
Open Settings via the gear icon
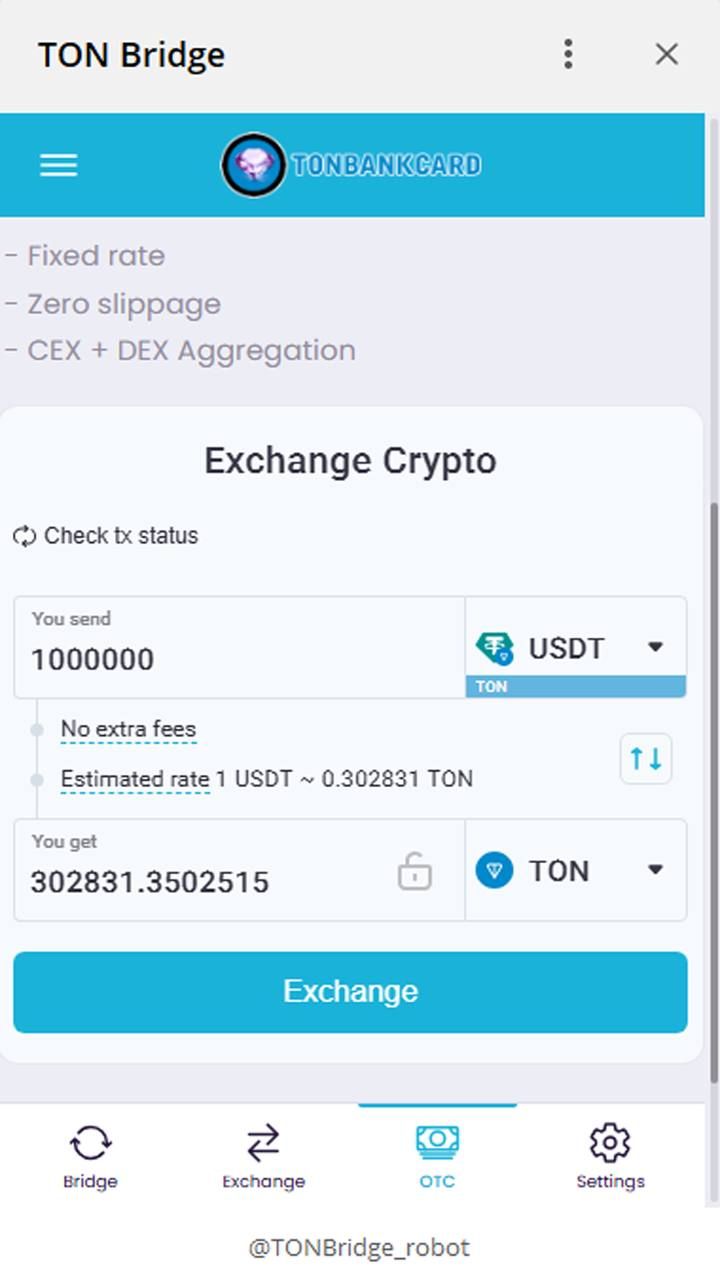[610, 1140]
